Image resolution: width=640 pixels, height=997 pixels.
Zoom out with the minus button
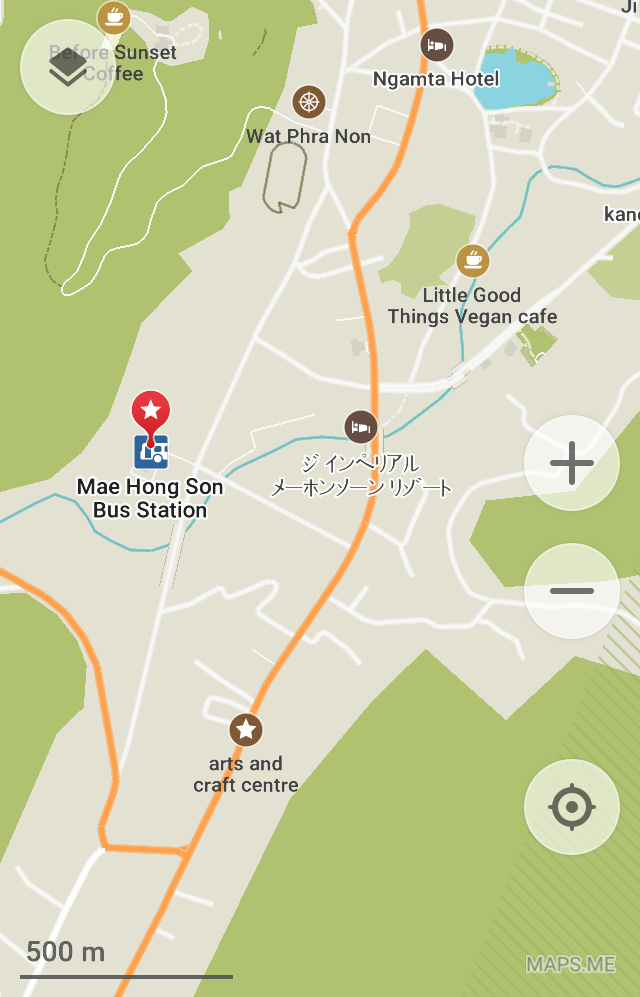pyautogui.click(x=571, y=591)
